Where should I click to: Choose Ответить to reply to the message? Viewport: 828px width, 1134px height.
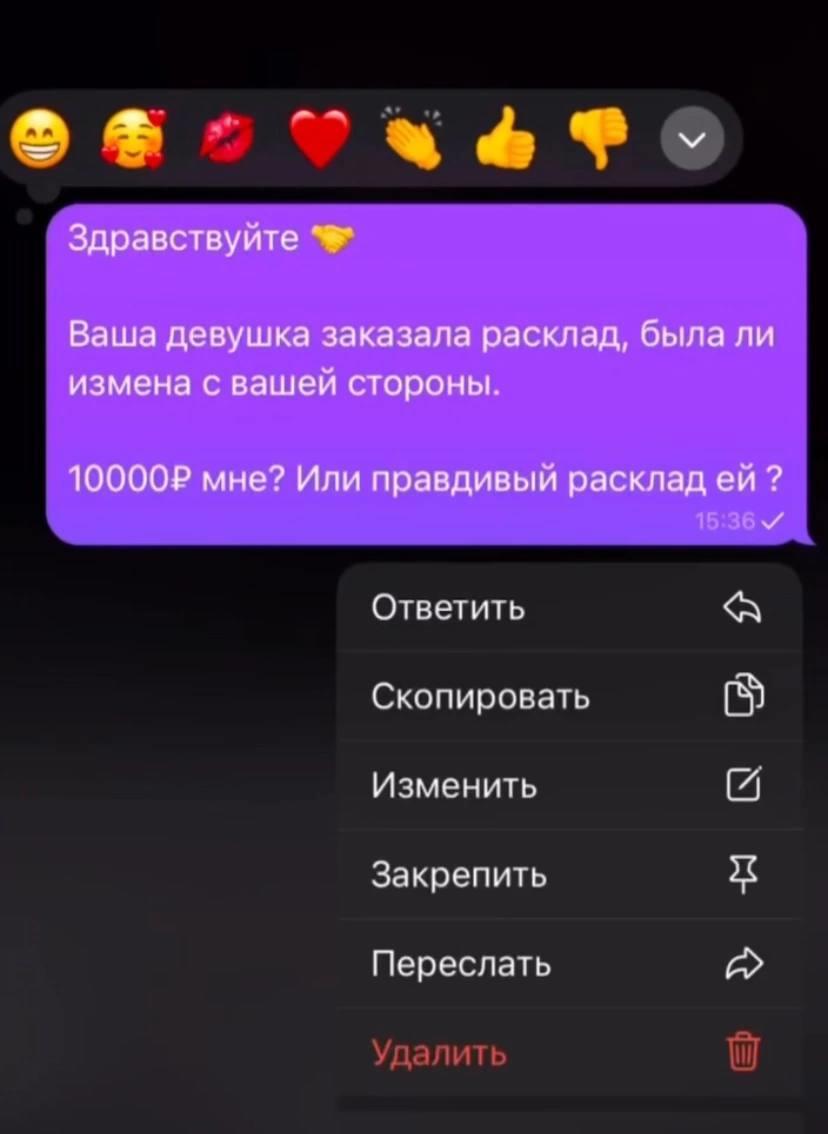tap(569, 607)
